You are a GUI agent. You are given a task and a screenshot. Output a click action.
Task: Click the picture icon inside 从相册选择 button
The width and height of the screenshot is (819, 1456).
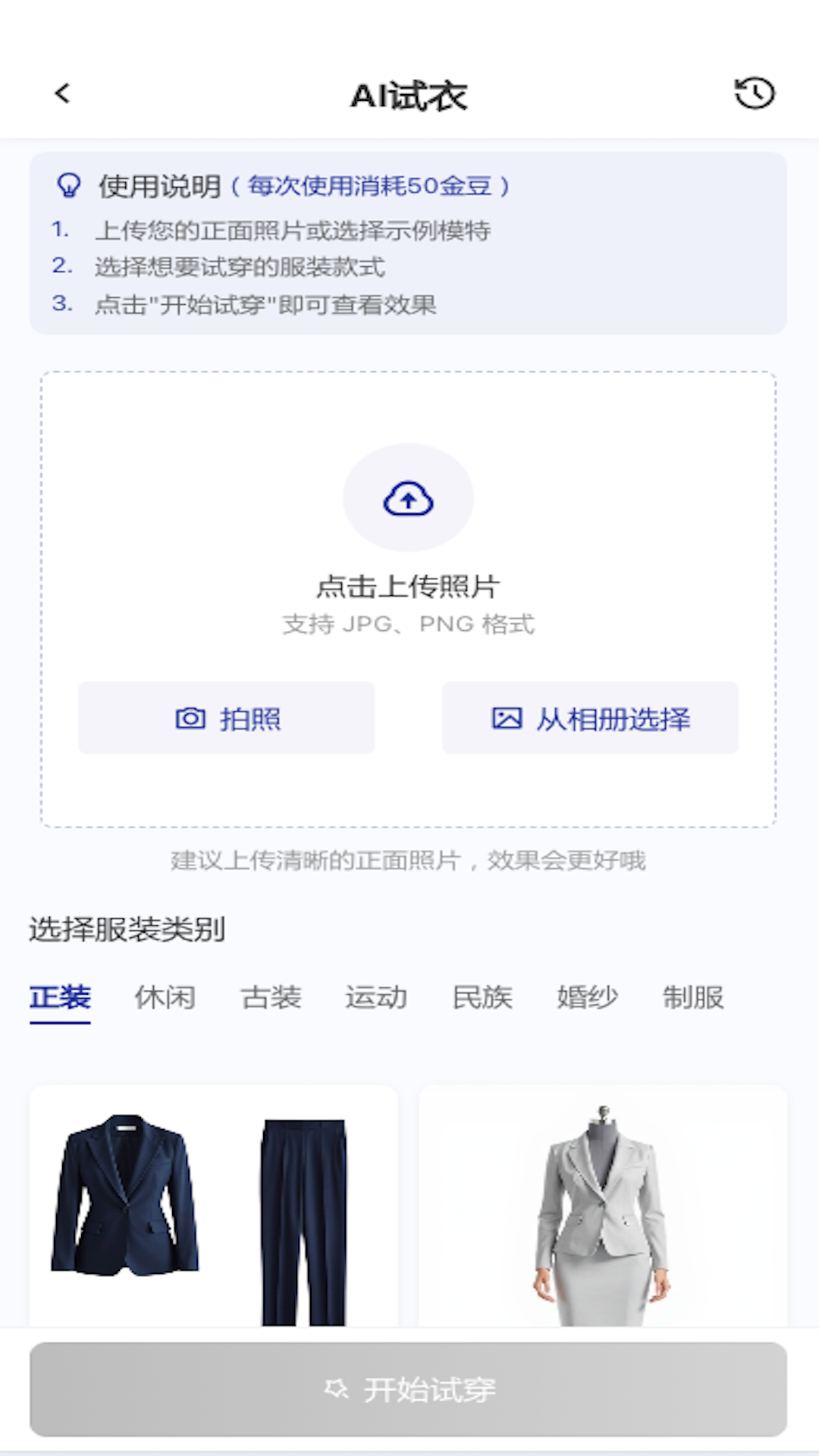click(508, 717)
